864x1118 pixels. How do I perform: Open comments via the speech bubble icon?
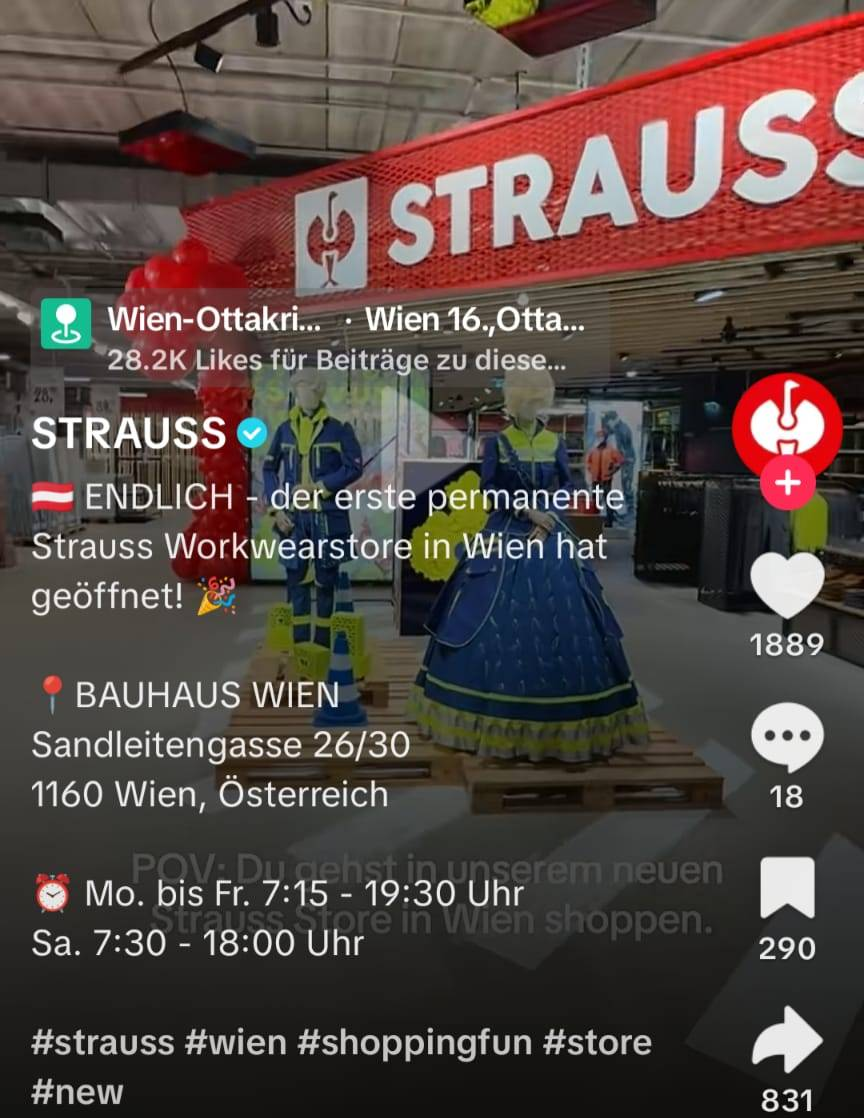pos(789,735)
